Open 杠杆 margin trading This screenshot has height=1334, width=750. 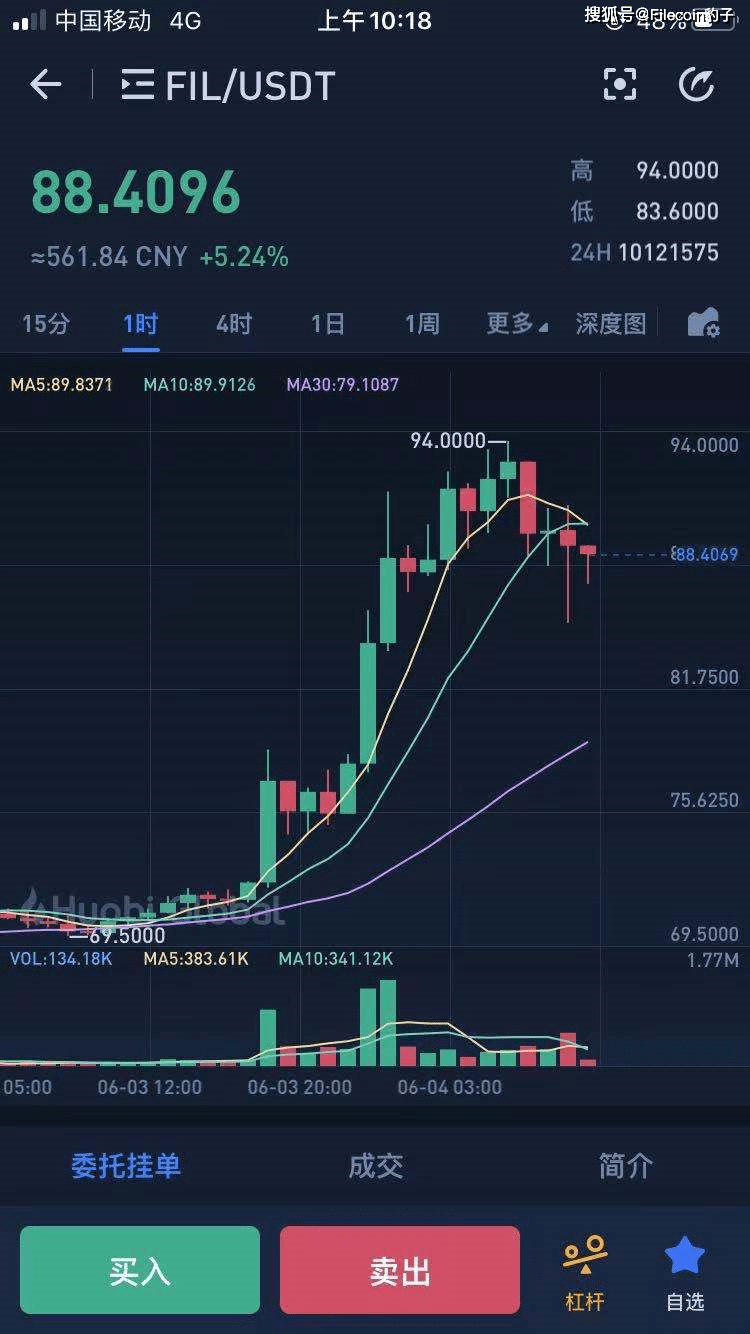click(585, 1272)
